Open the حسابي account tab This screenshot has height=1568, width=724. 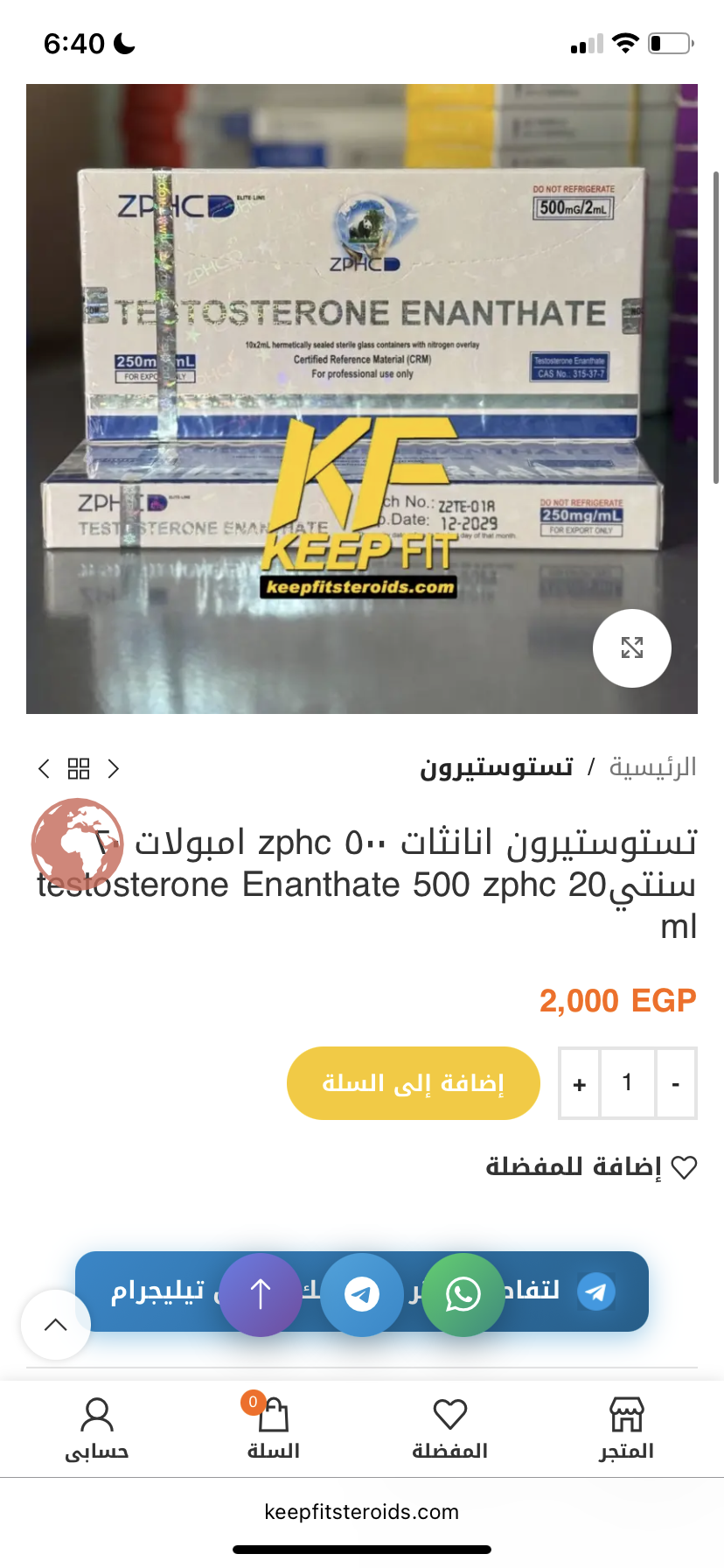click(x=96, y=1430)
